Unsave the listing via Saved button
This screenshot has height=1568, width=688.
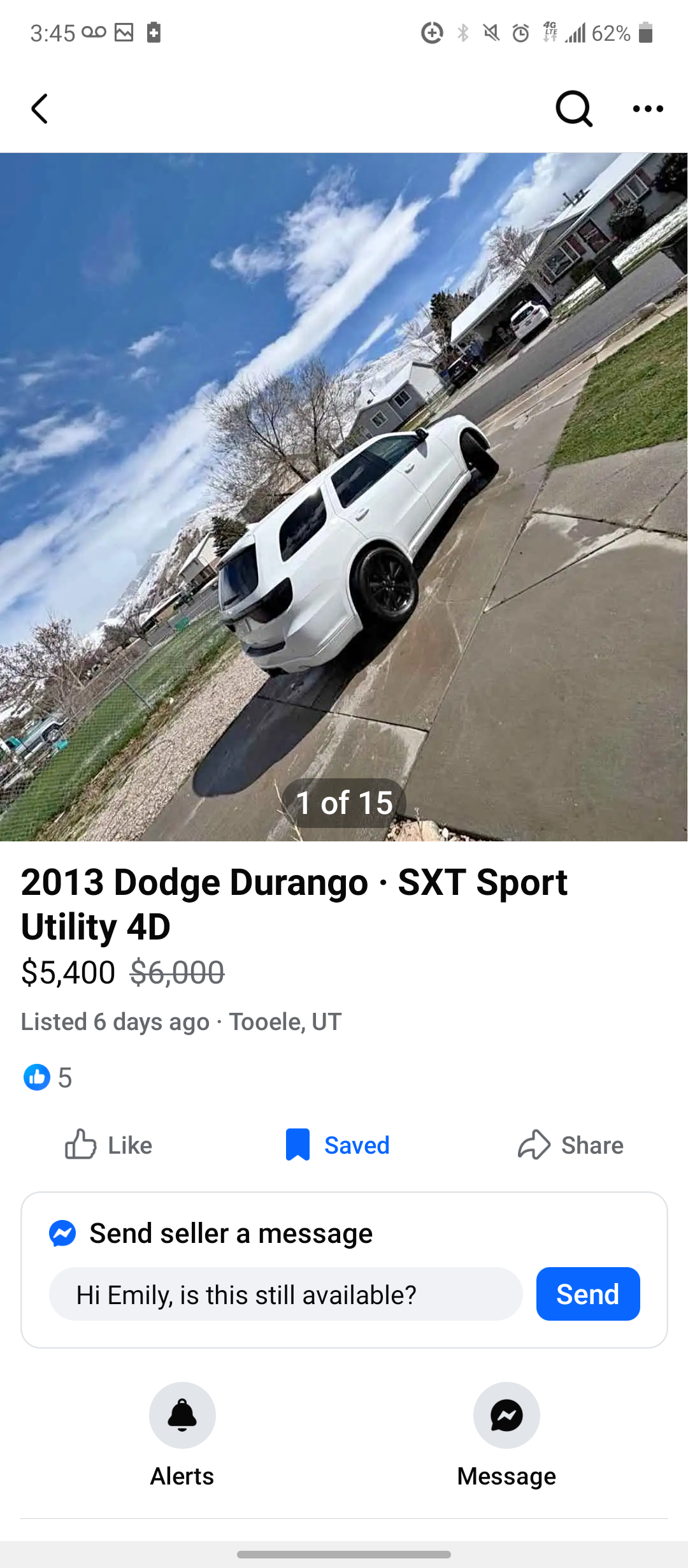[338, 1145]
